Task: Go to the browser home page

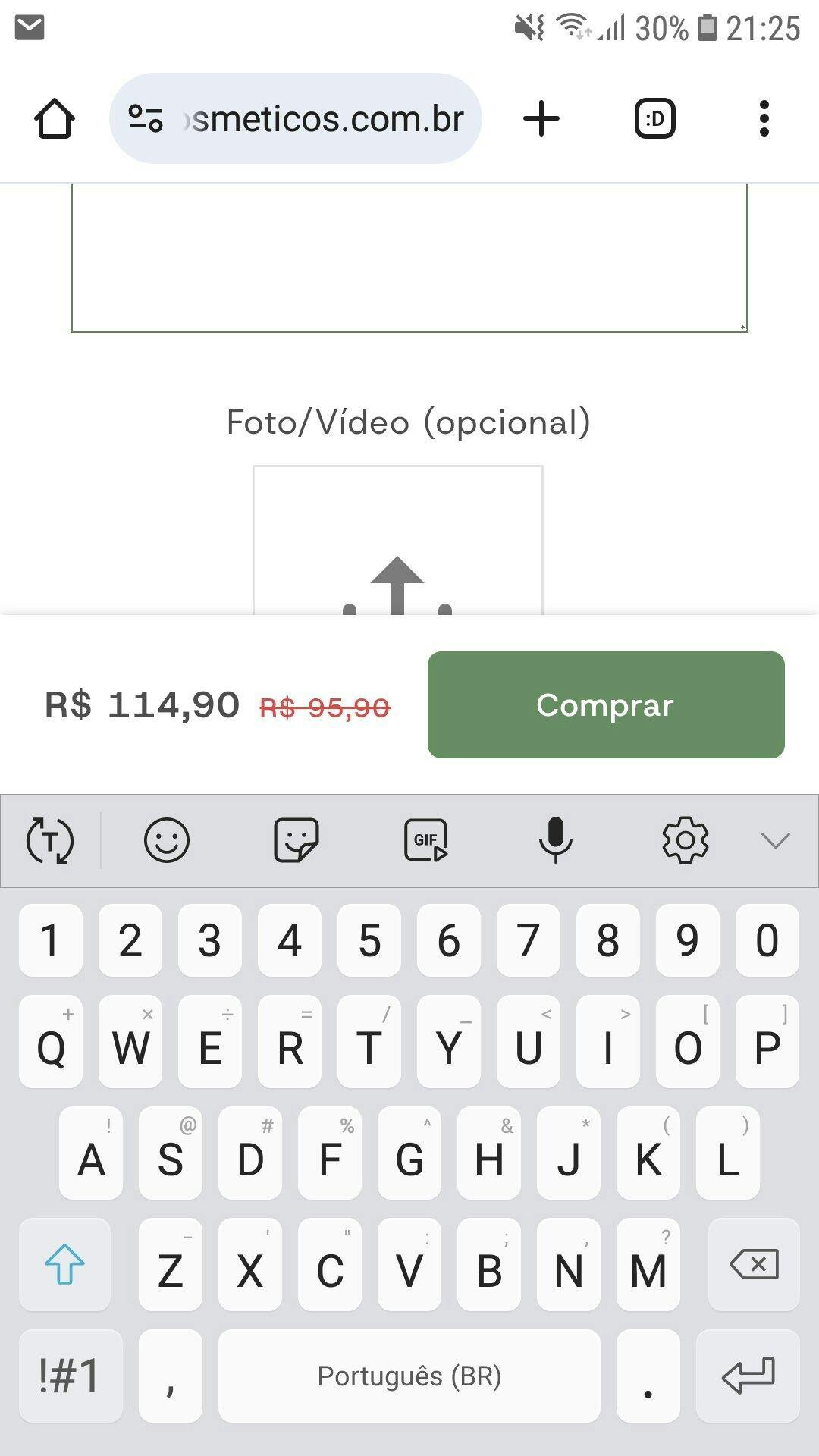Action: point(55,119)
